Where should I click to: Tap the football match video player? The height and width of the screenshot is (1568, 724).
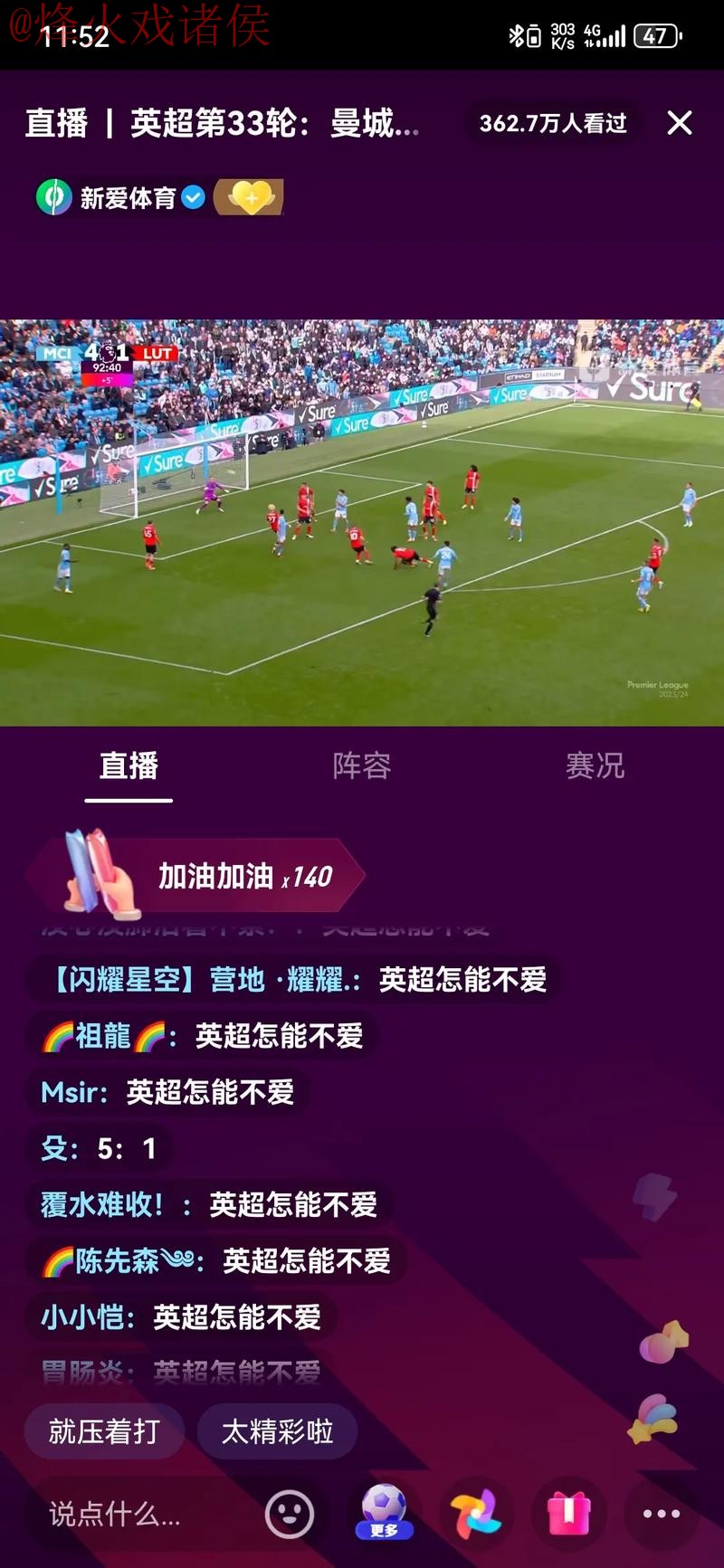coord(362,522)
